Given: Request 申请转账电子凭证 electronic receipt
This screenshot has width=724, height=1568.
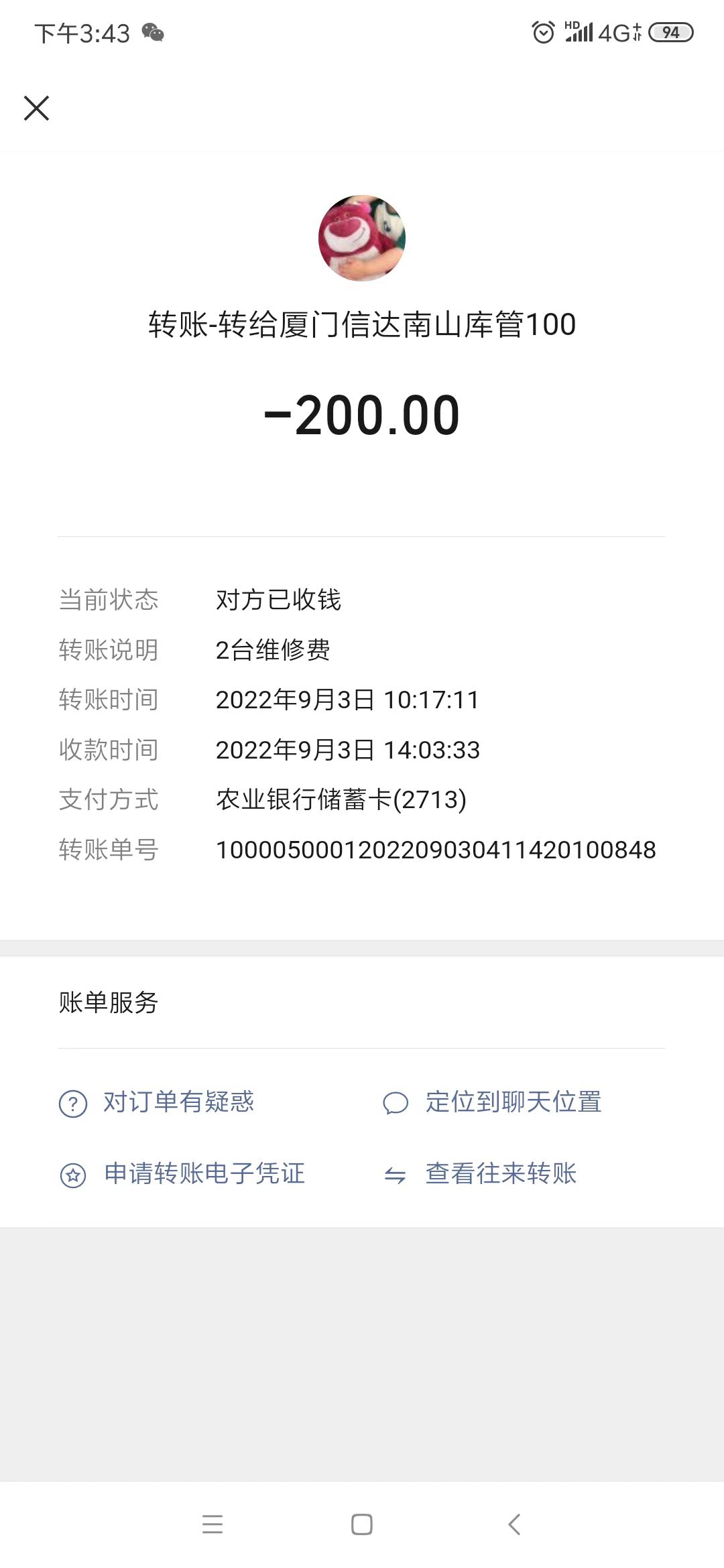Looking at the screenshot, I should point(204,1174).
